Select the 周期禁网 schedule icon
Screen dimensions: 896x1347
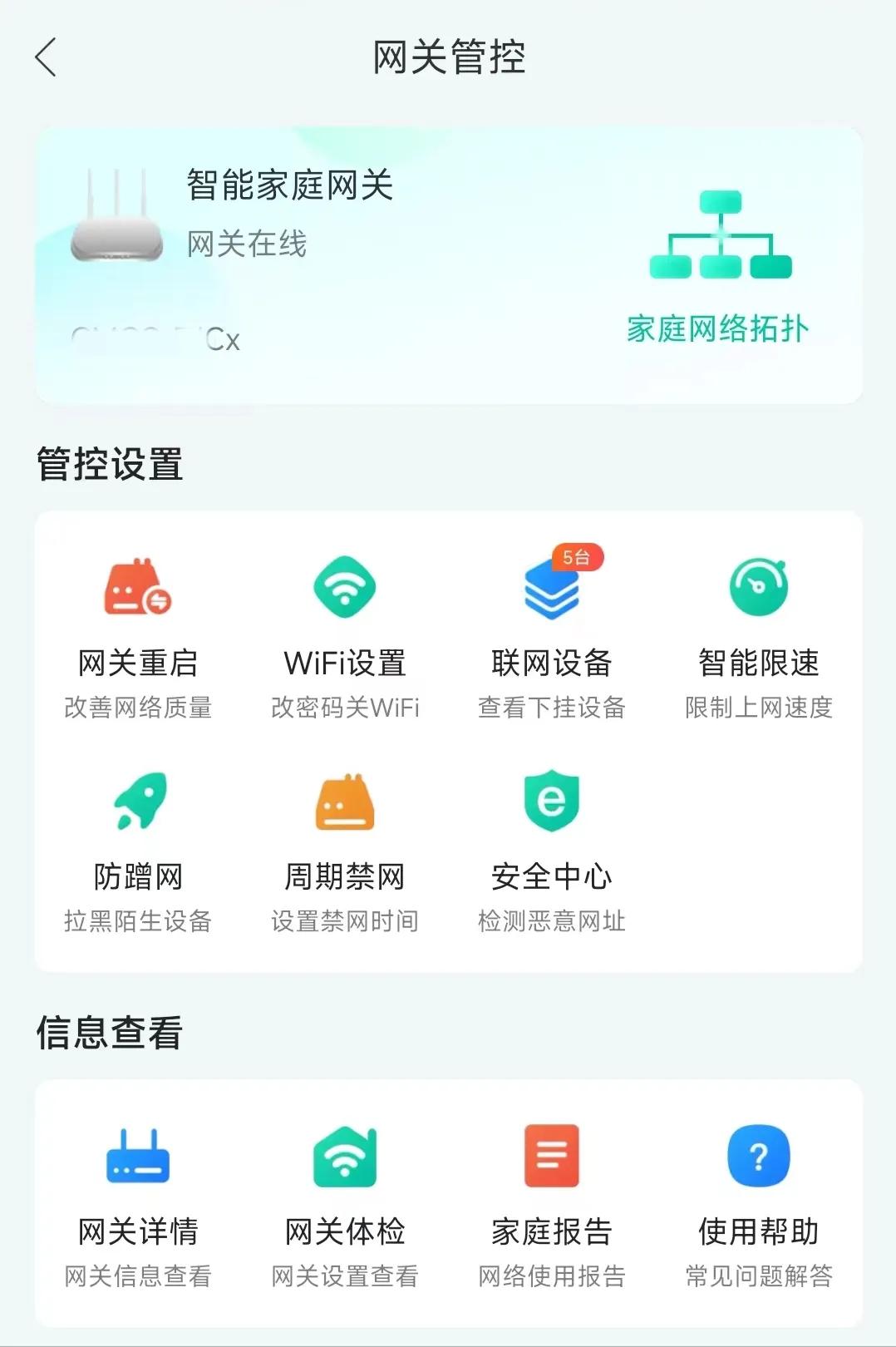click(346, 802)
